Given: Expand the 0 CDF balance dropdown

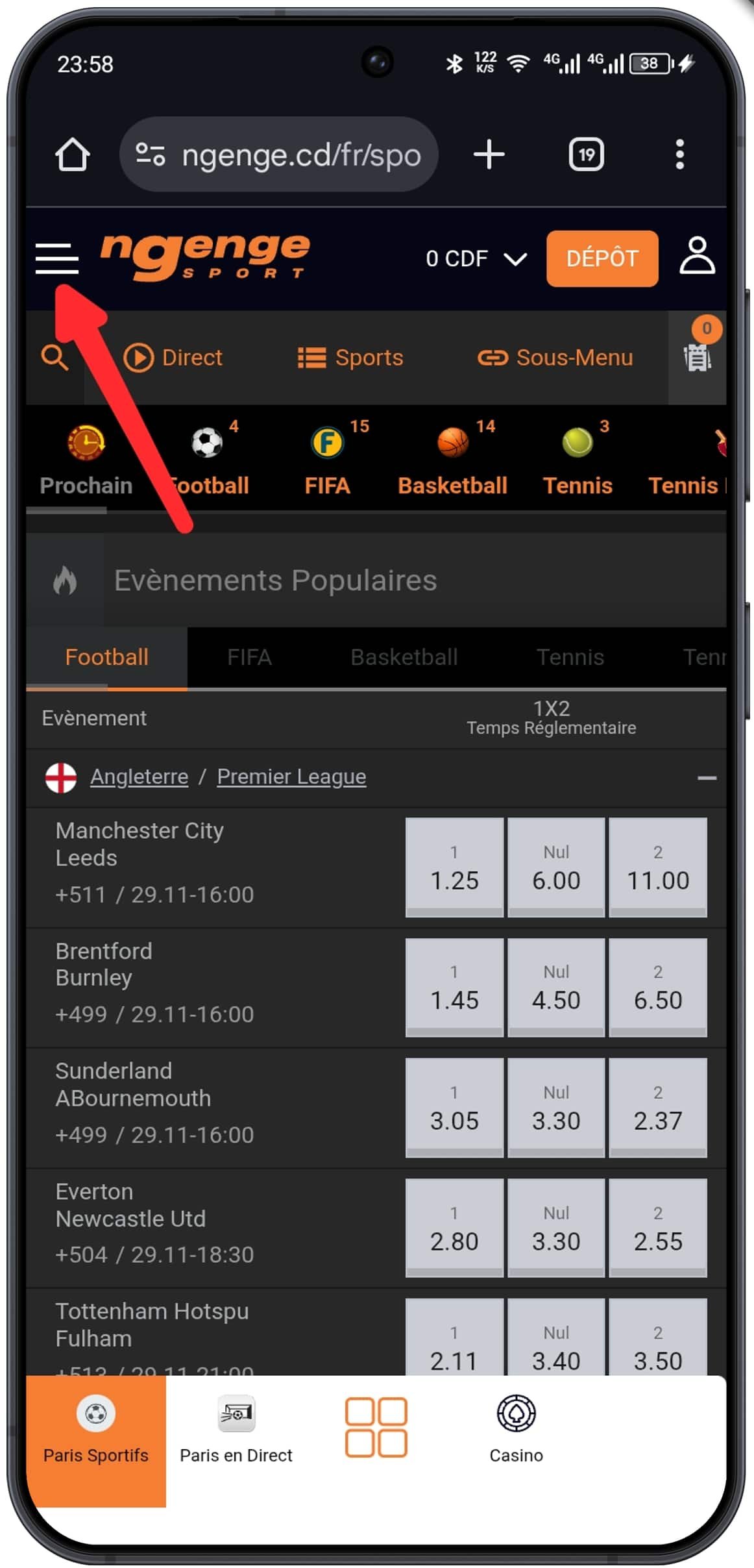Looking at the screenshot, I should pyautogui.click(x=476, y=259).
